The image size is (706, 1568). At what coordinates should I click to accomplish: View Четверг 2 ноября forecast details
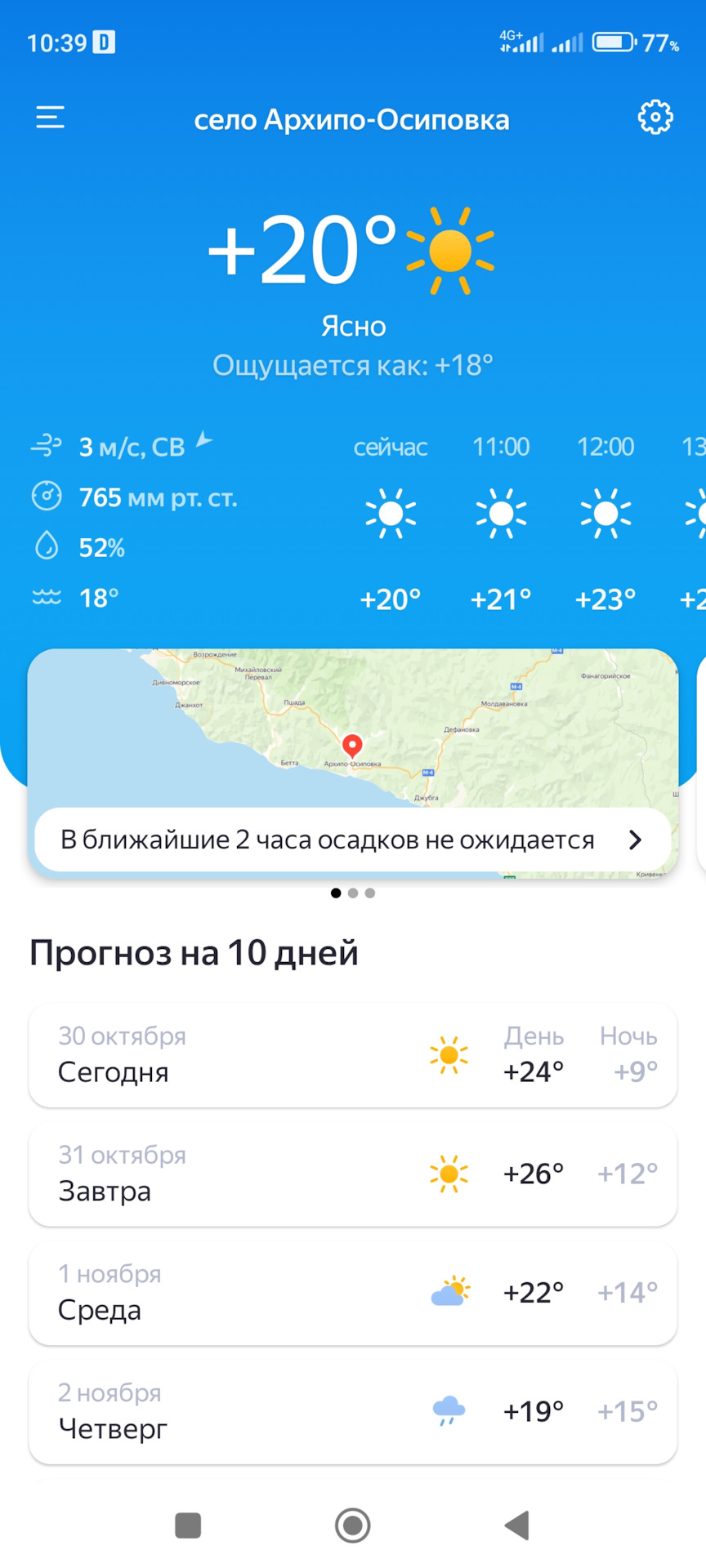[352, 1411]
